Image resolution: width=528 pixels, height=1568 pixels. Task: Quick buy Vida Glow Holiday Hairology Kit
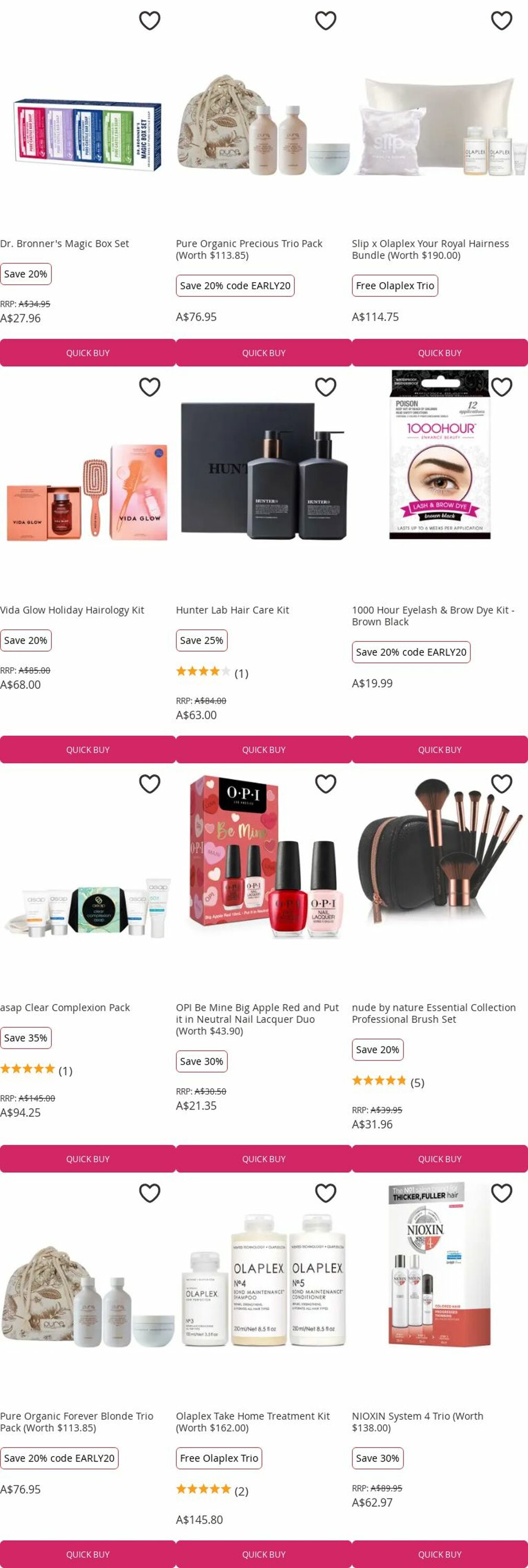coord(88,750)
